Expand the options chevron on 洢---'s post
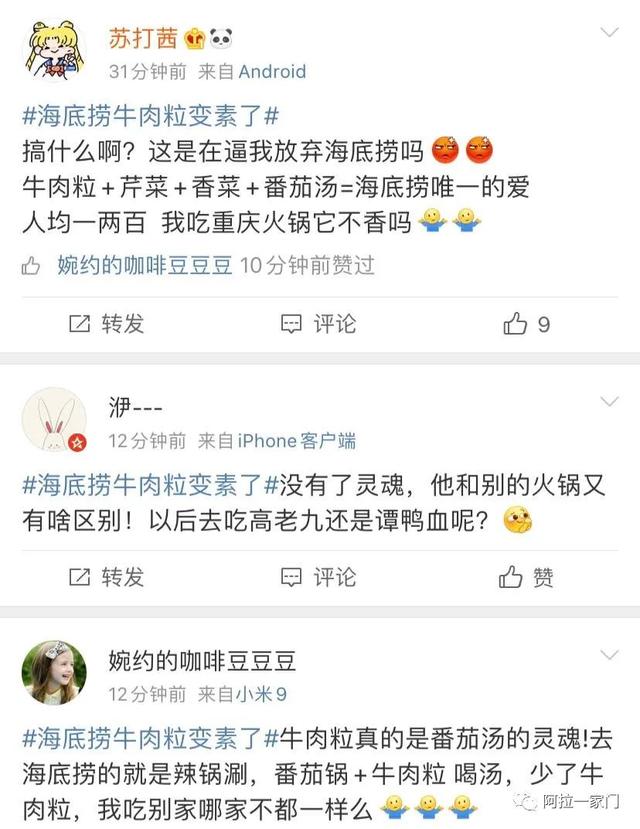 click(x=608, y=401)
